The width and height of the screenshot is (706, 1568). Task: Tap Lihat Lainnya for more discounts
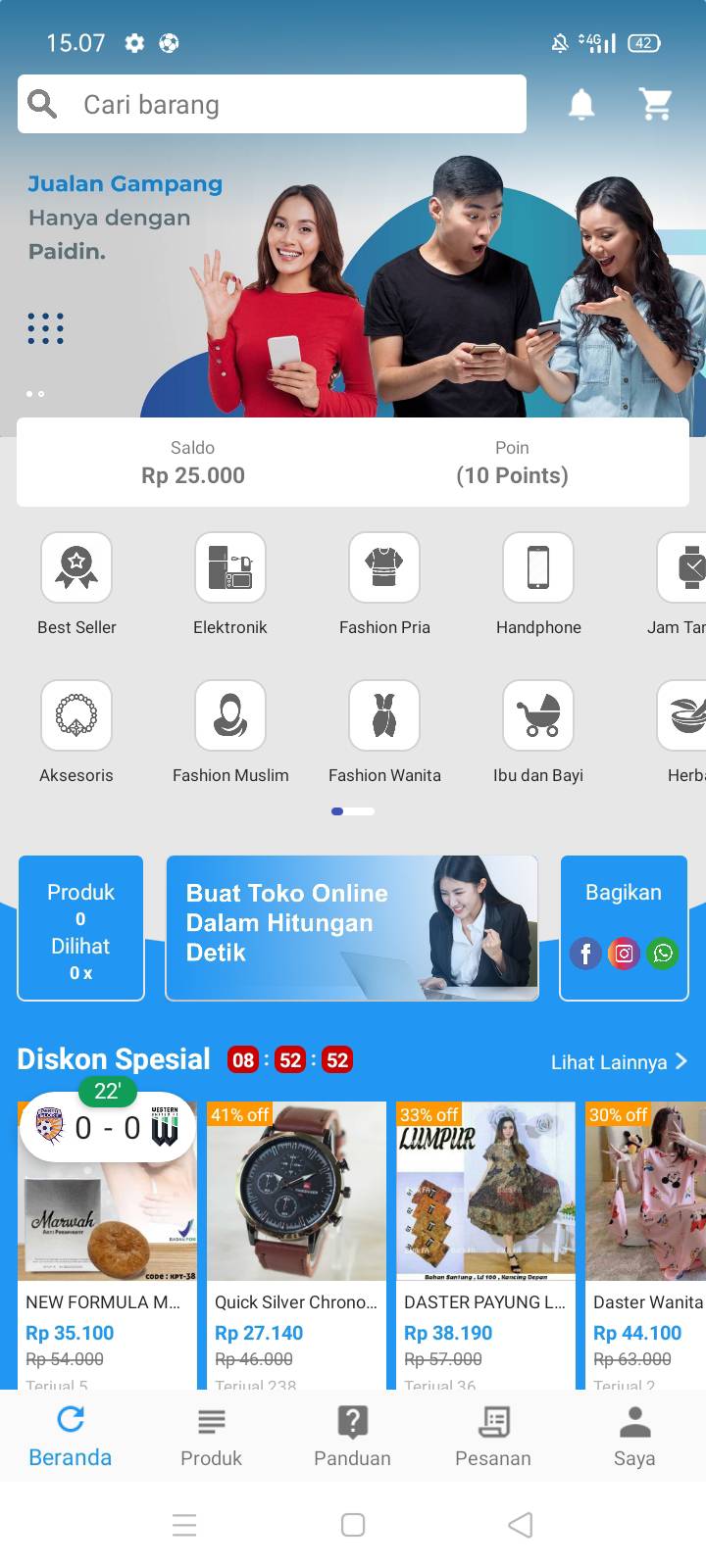coord(619,1062)
